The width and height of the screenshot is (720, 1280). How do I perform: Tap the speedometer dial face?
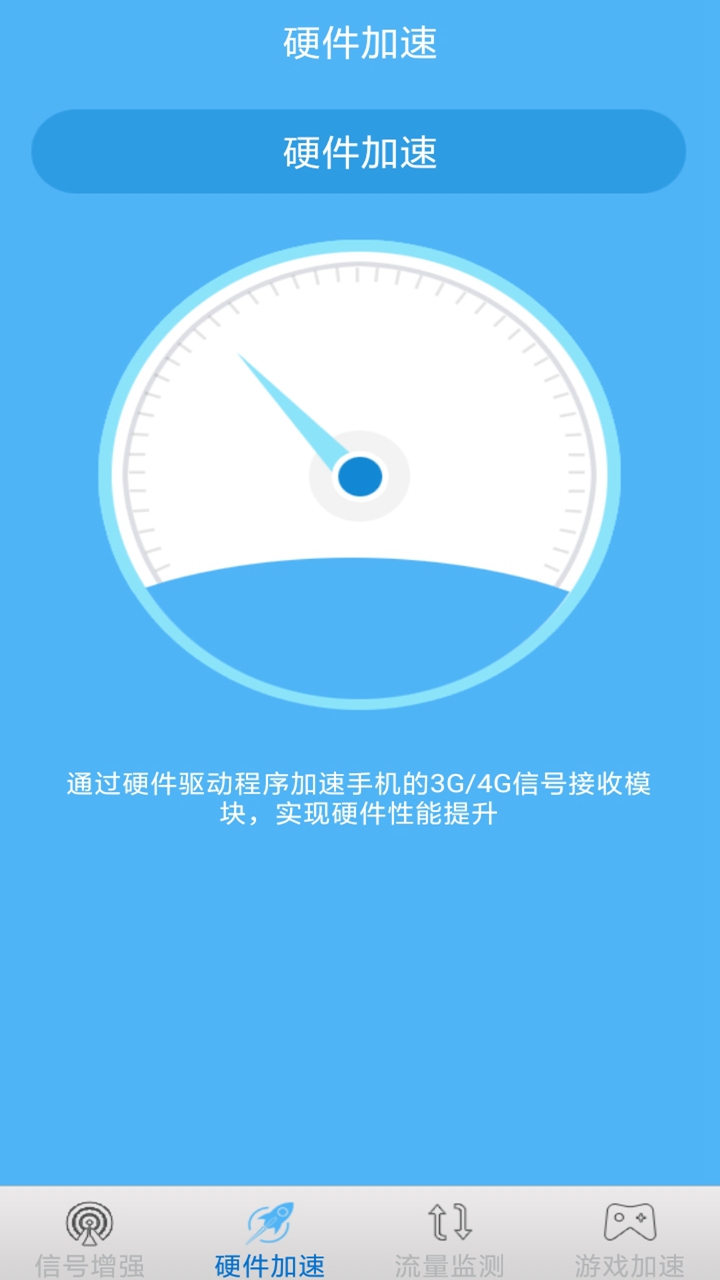coord(360,430)
